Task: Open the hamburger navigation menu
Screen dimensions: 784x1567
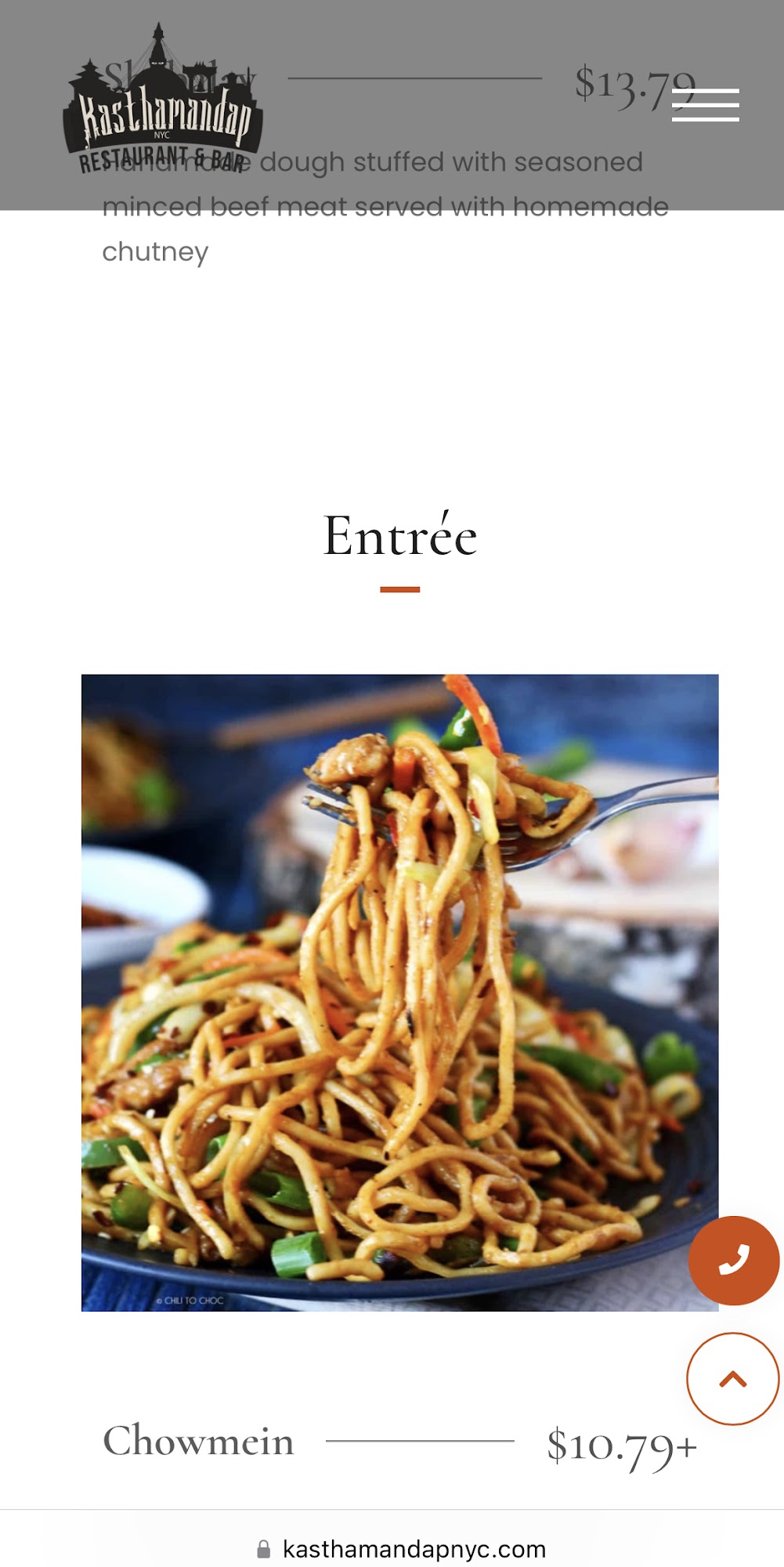Action: [x=705, y=105]
